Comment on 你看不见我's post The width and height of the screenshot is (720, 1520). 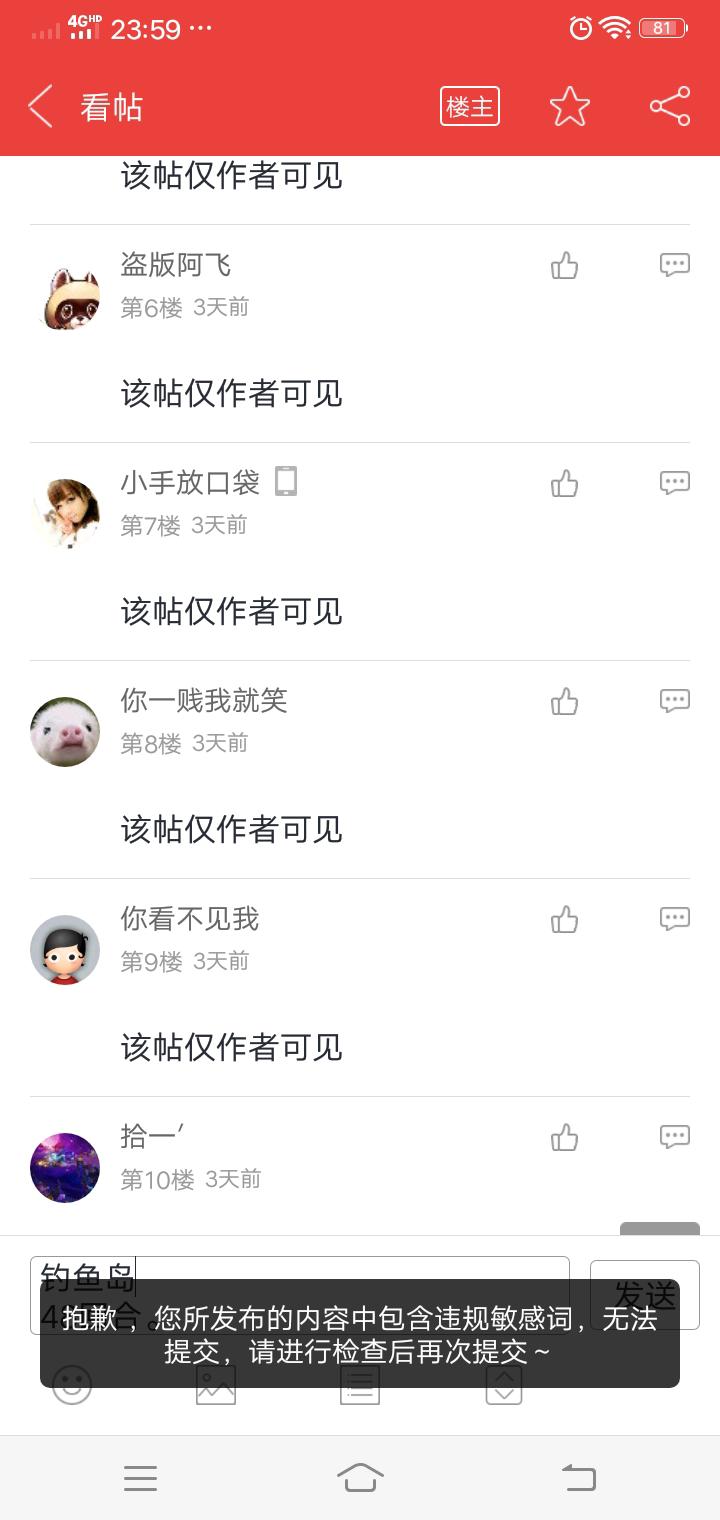pyautogui.click(x=675, y=919)
